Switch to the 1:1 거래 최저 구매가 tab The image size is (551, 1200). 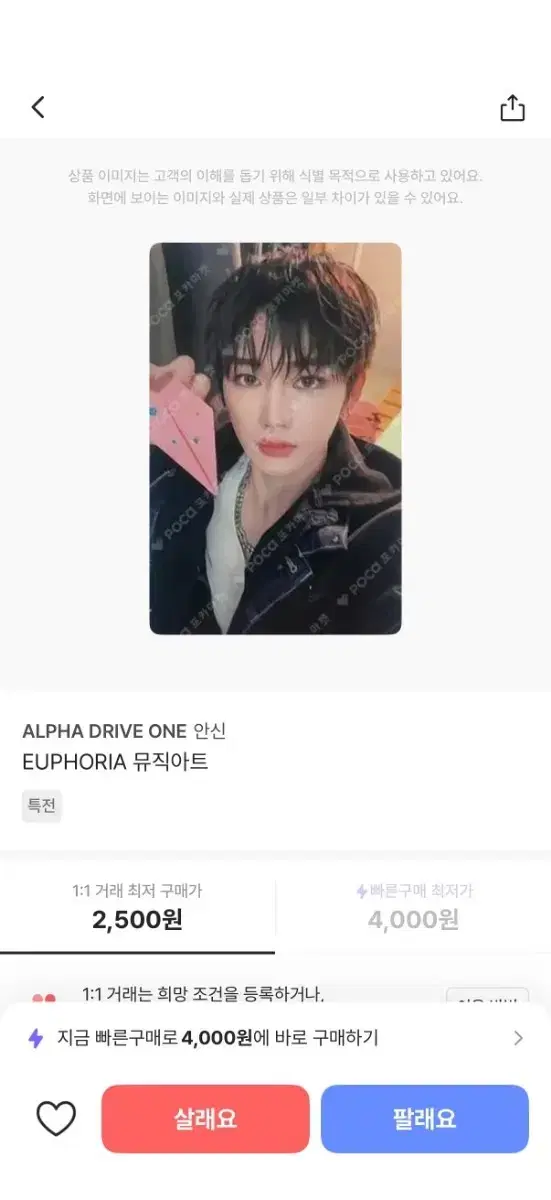coord(137,906)
